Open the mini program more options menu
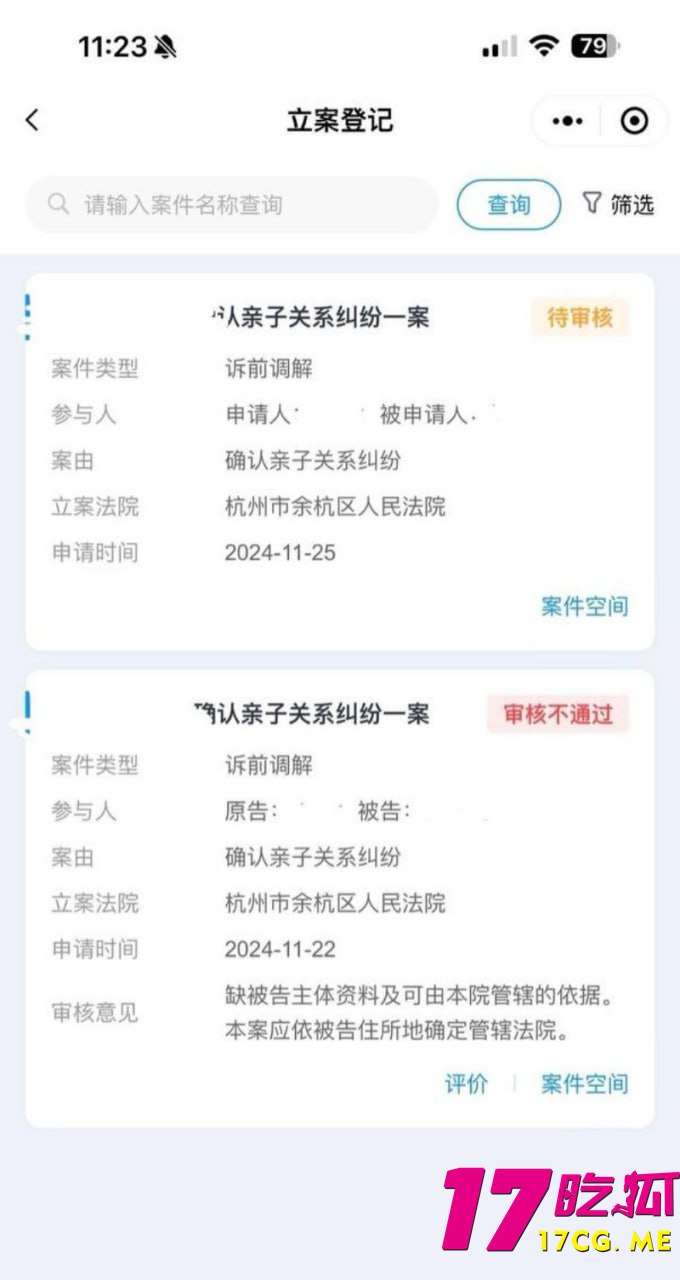680x1280 pixels. (x=567, y=121)
